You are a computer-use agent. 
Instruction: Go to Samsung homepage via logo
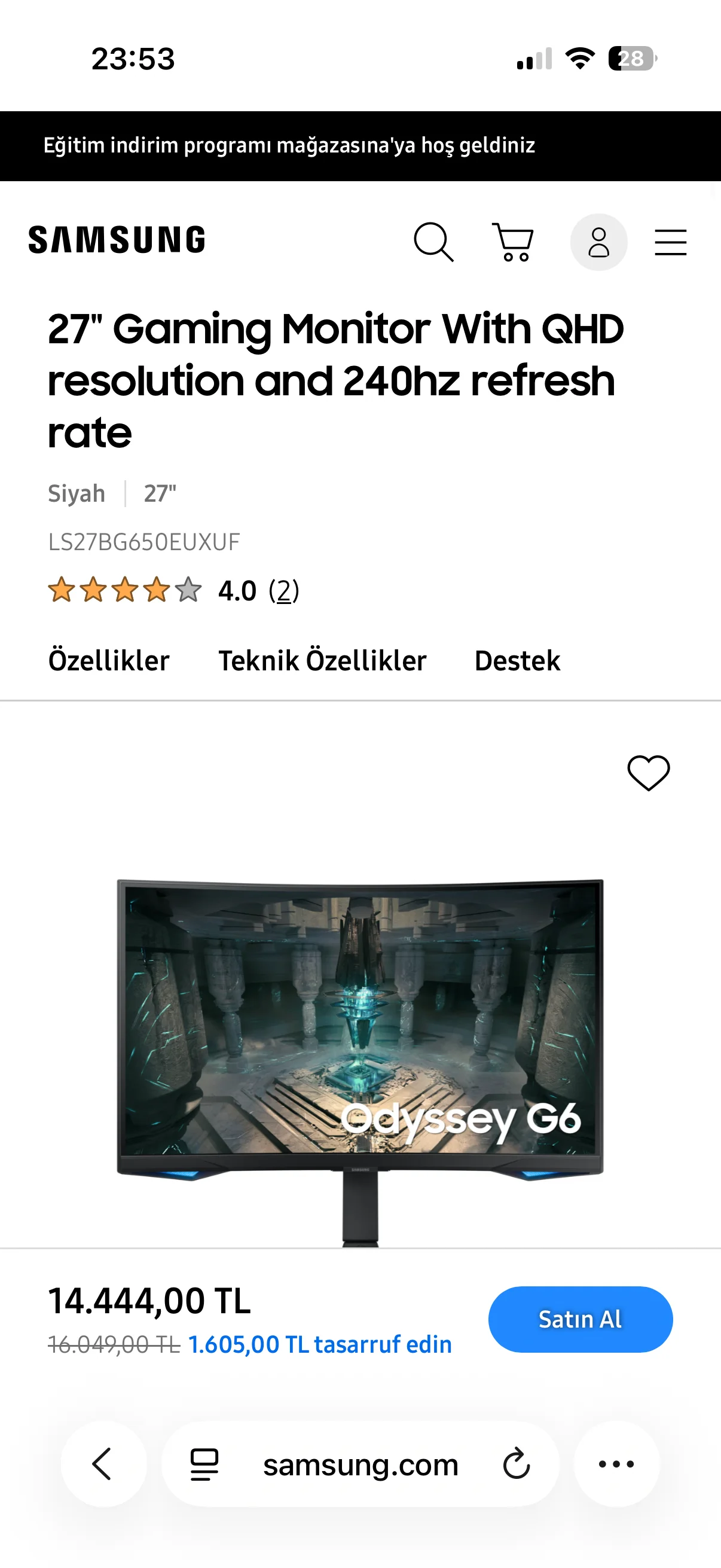[x=117, y=239]
